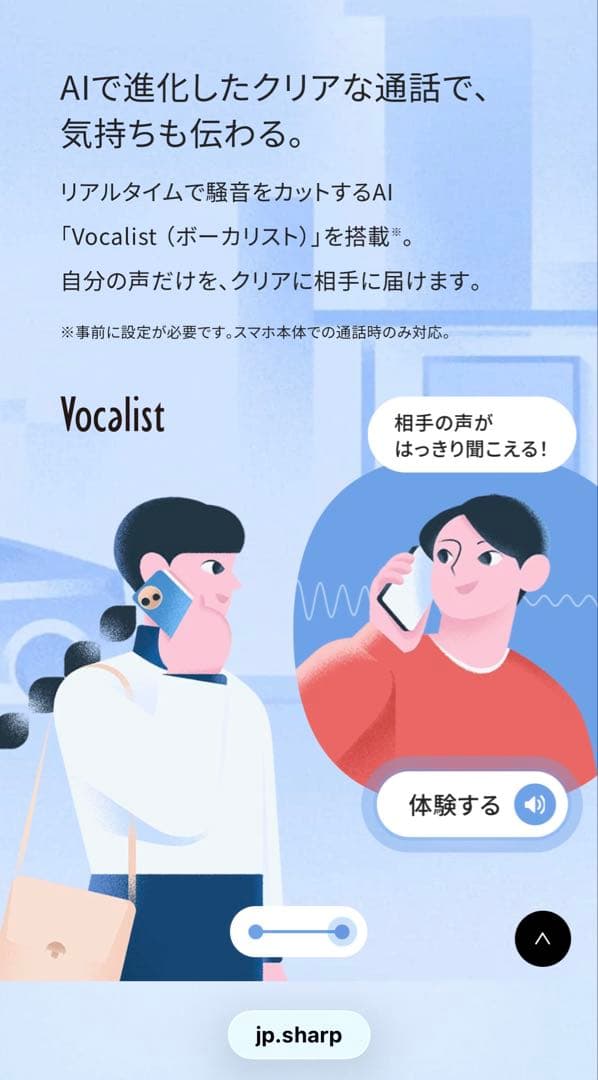Open the jp.sharp address pill

[299, 1035]
